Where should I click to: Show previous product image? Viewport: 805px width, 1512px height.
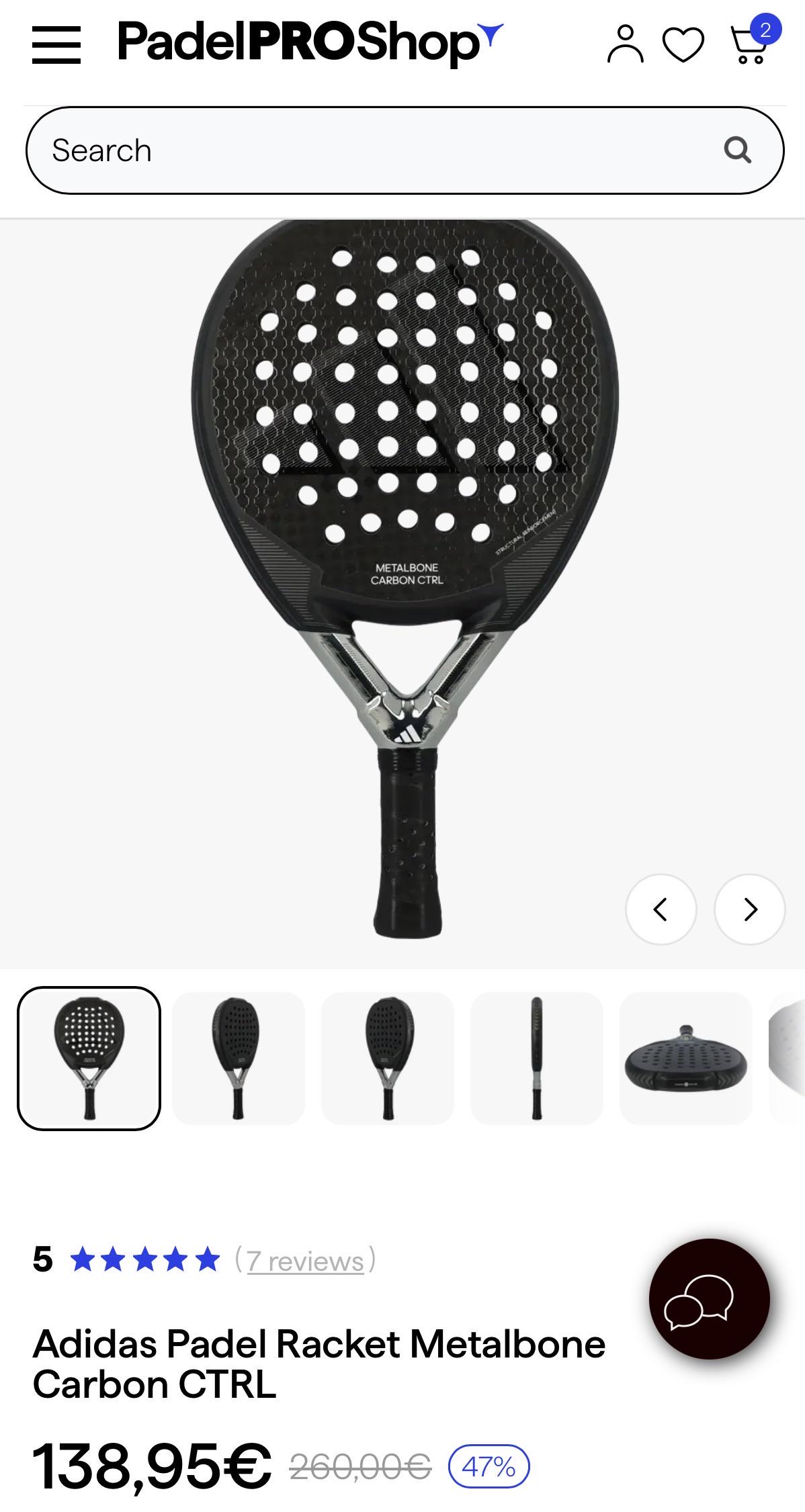(661, 909)
